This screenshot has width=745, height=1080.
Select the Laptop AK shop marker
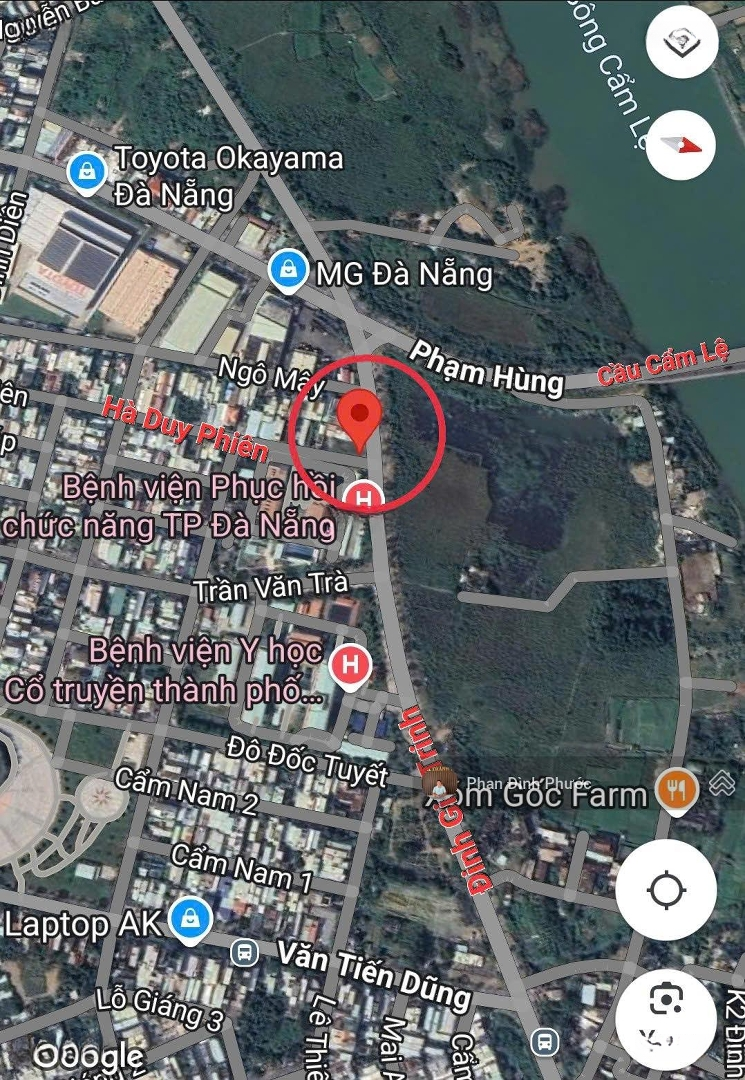point(190,919)
